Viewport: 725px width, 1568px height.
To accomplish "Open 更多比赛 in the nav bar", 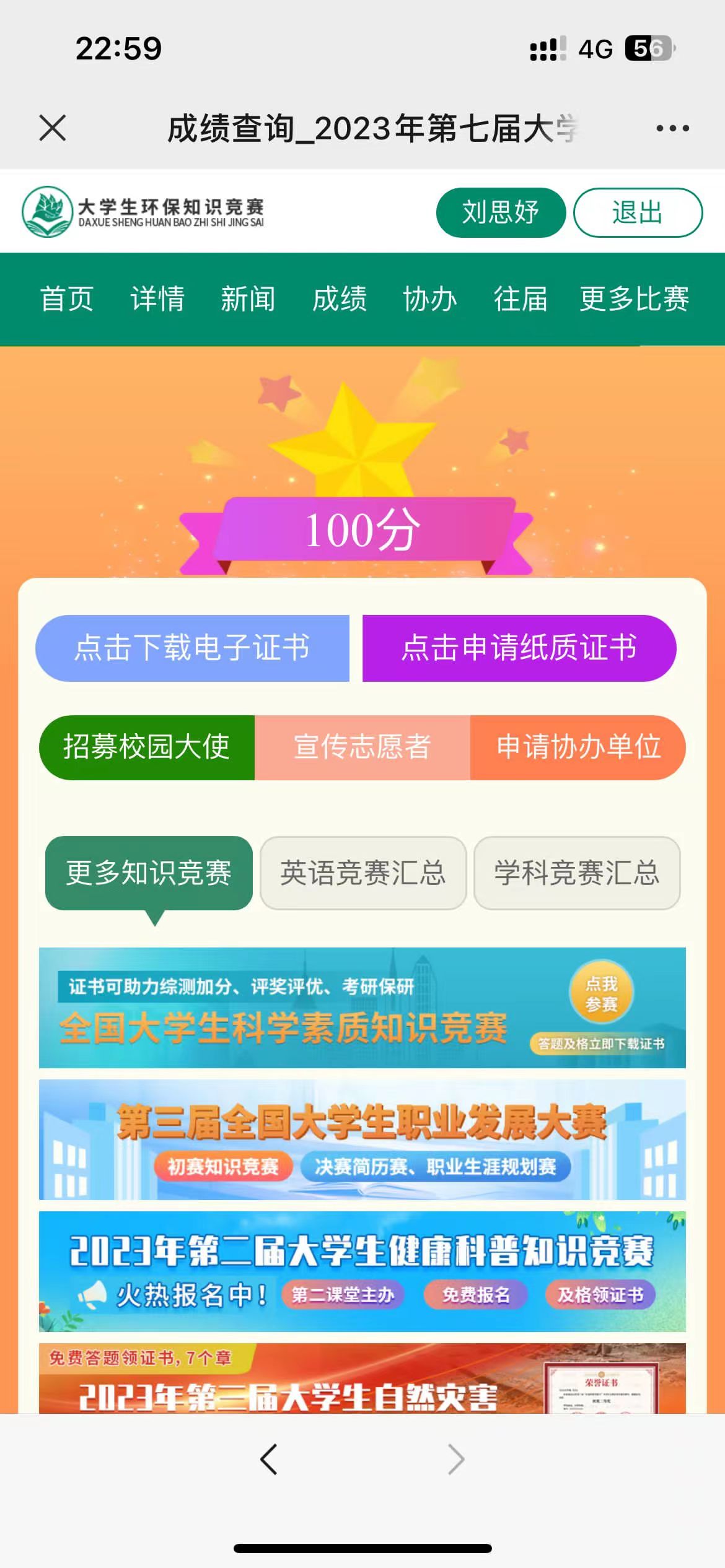I will click(634, 298).
